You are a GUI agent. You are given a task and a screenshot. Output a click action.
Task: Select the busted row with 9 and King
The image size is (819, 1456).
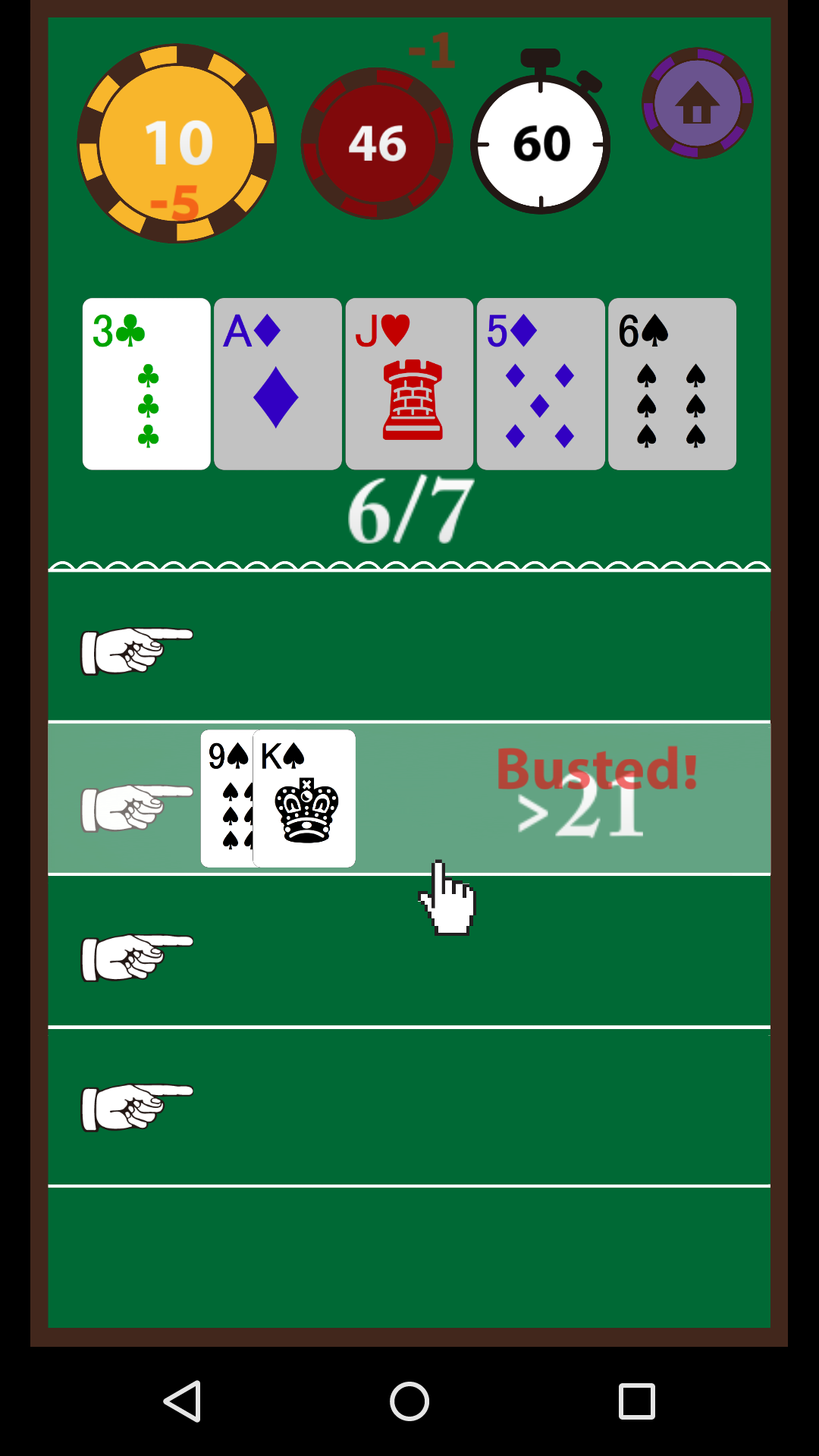(409, 799)
